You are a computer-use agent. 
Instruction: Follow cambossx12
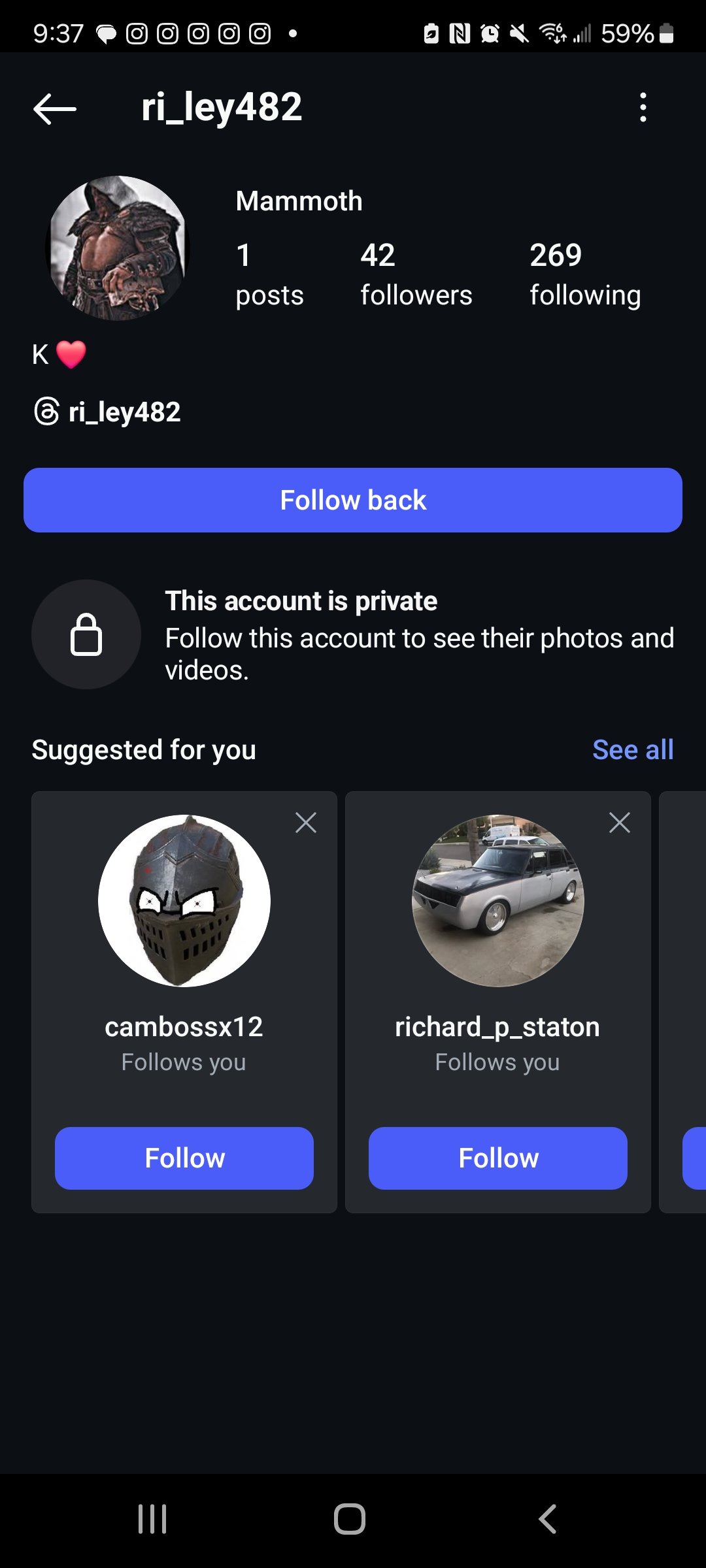184,1158
